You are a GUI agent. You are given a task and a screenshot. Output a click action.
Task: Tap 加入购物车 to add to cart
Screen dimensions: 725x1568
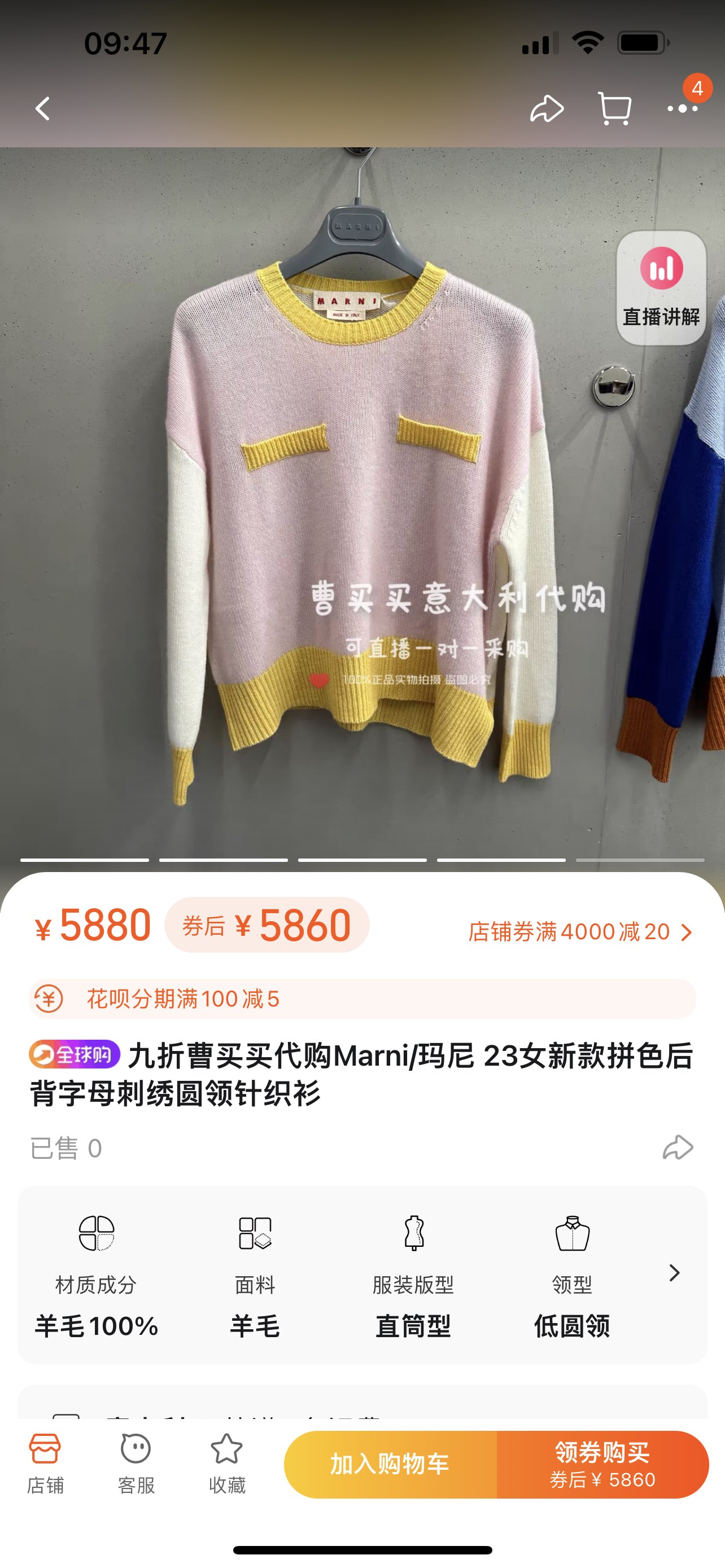(x=390, y=1464)
